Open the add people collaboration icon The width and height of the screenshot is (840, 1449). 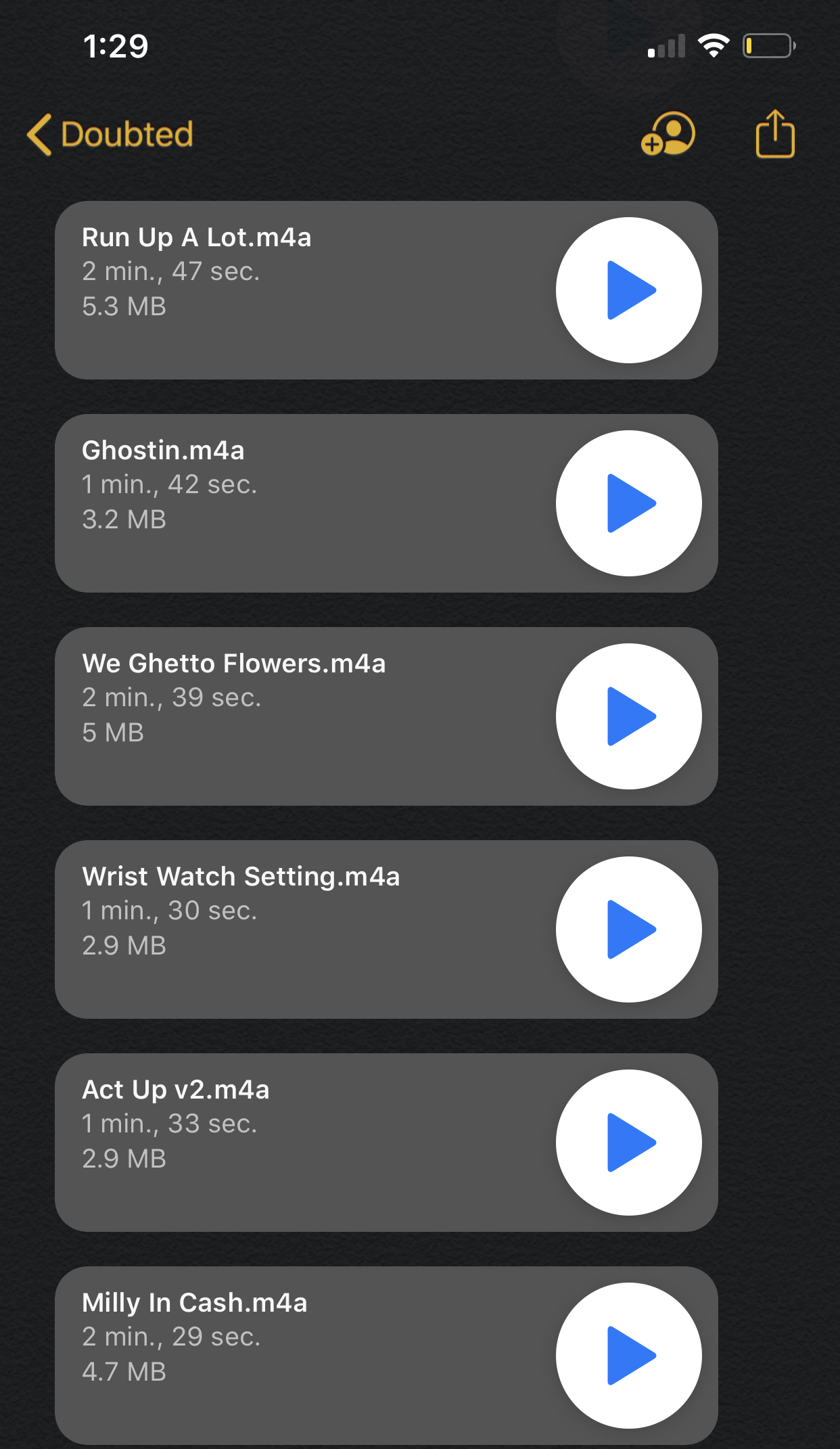click(x=668, y=134)
